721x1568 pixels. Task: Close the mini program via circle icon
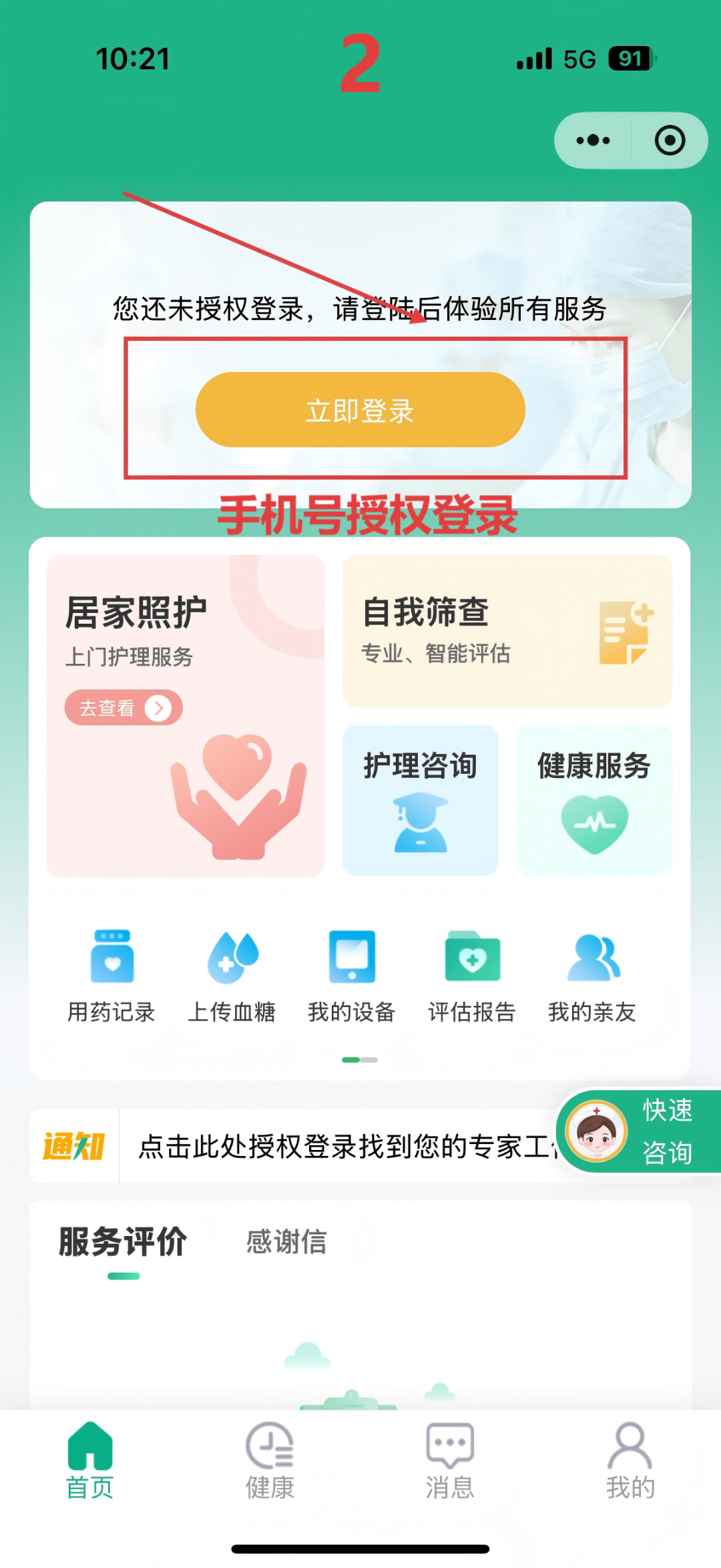tap(670, 140)
